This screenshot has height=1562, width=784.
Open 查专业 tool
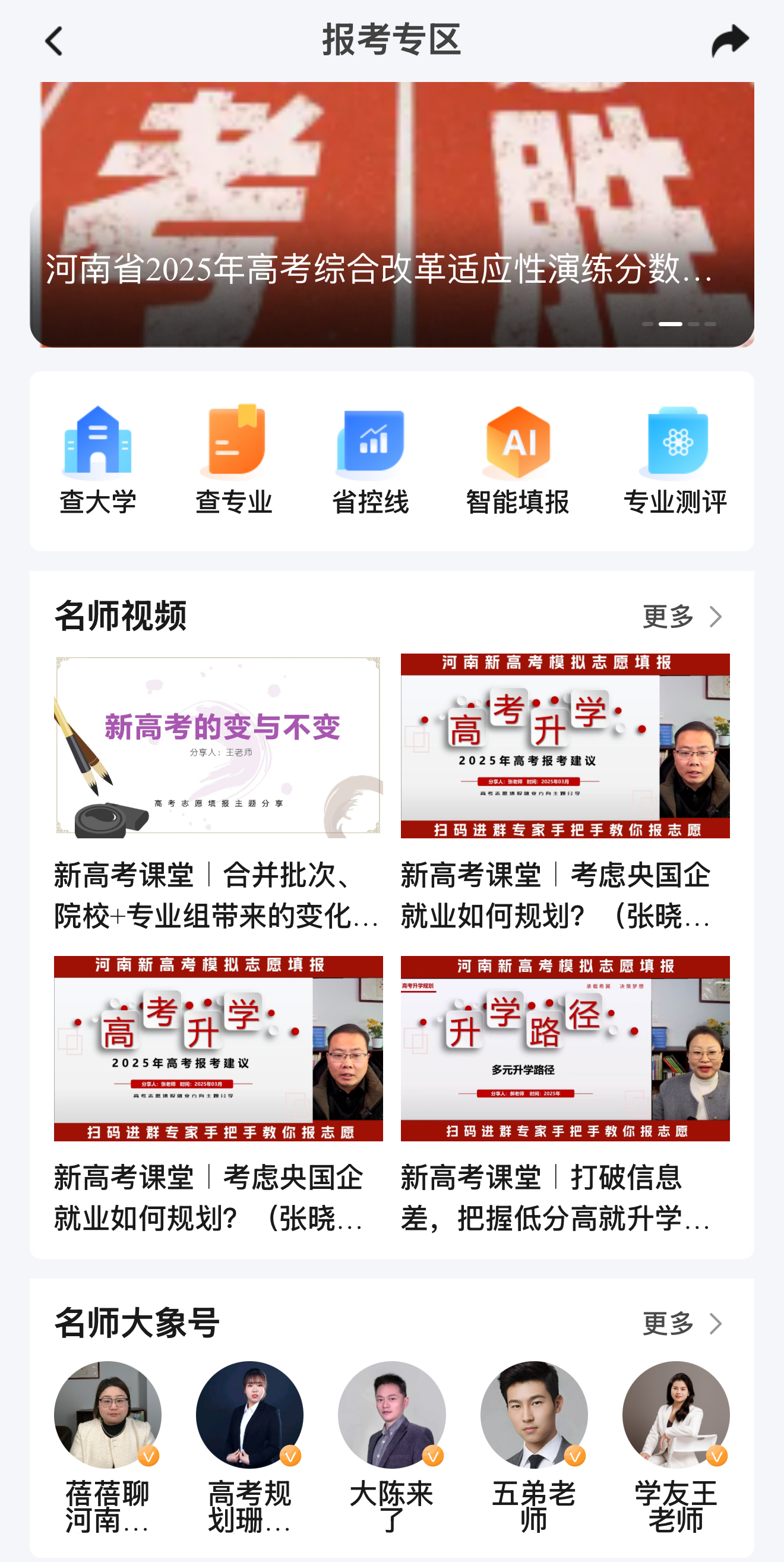click(234, 460)
